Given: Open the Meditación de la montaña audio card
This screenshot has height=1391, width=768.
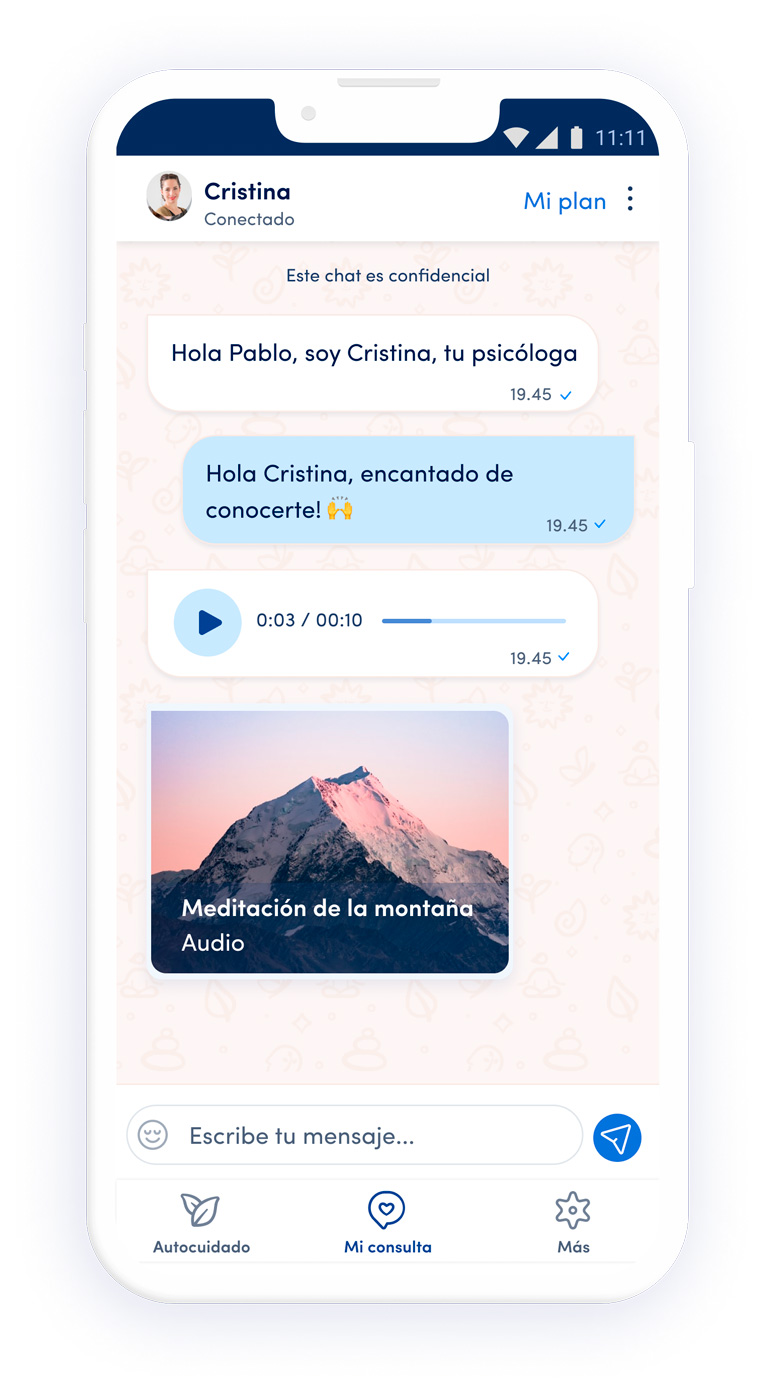Looking at the screenshot, I should coord(330,842).
